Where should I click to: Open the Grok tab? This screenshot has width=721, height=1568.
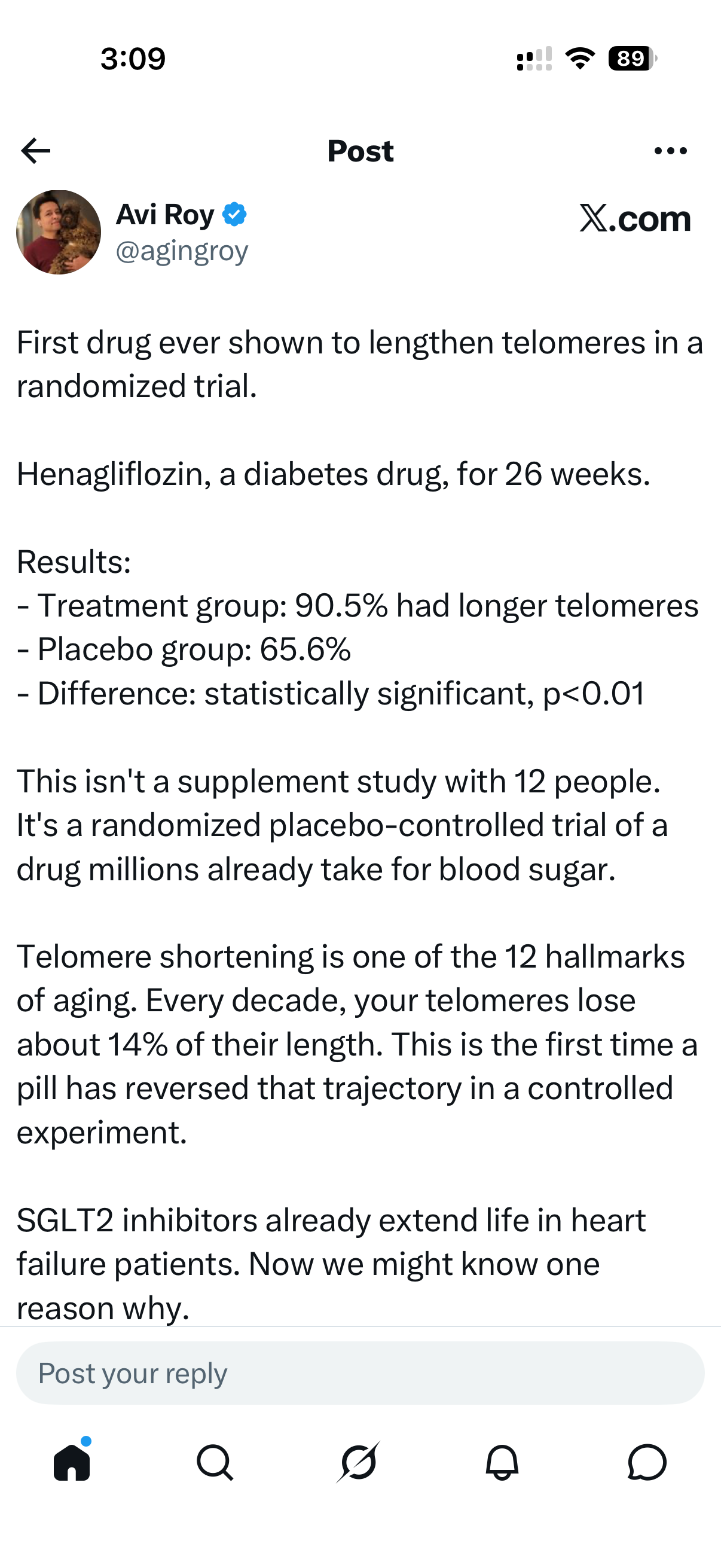pos(359,1462)
